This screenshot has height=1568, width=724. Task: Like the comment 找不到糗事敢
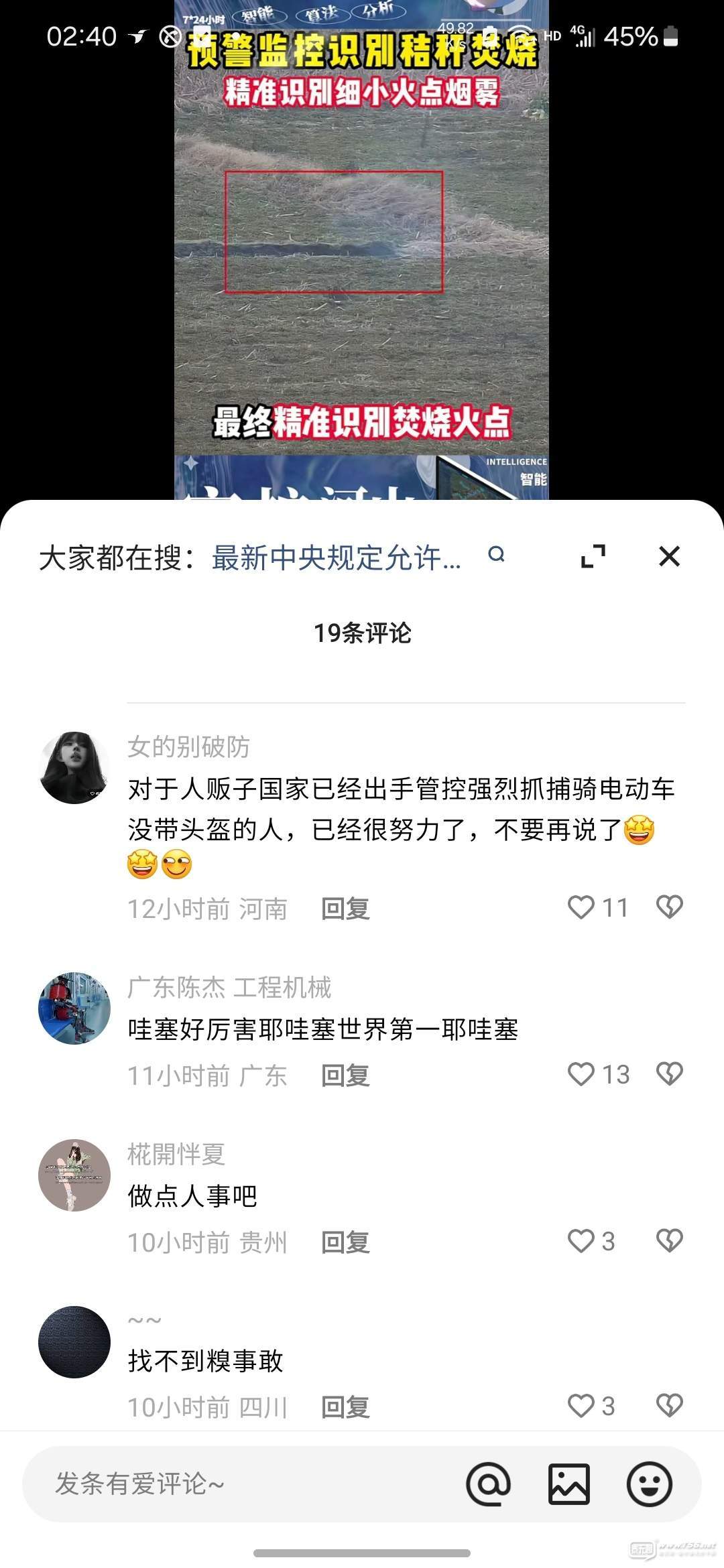coord(581,1406)
